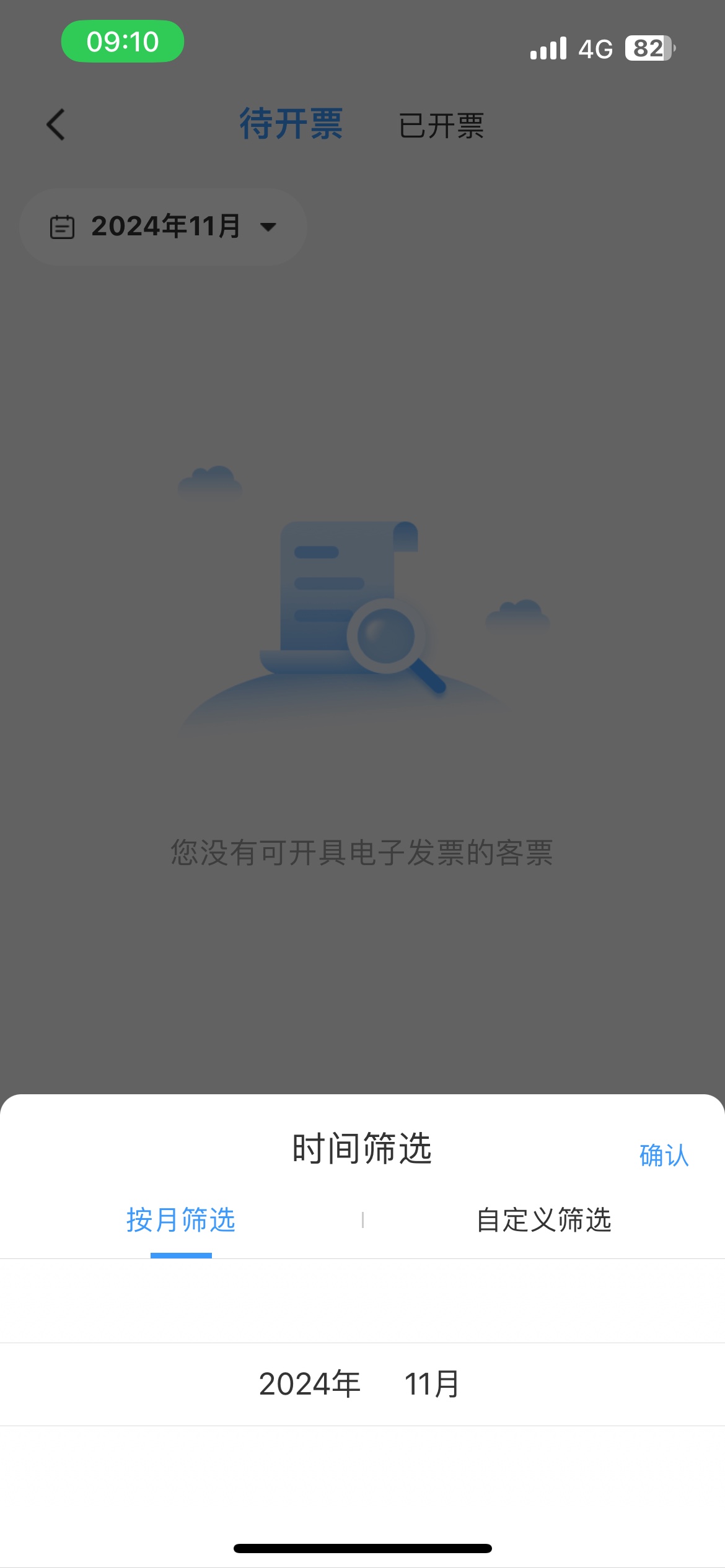Tap the 11月 month picker value
725x1568 pixels.
432,1384
